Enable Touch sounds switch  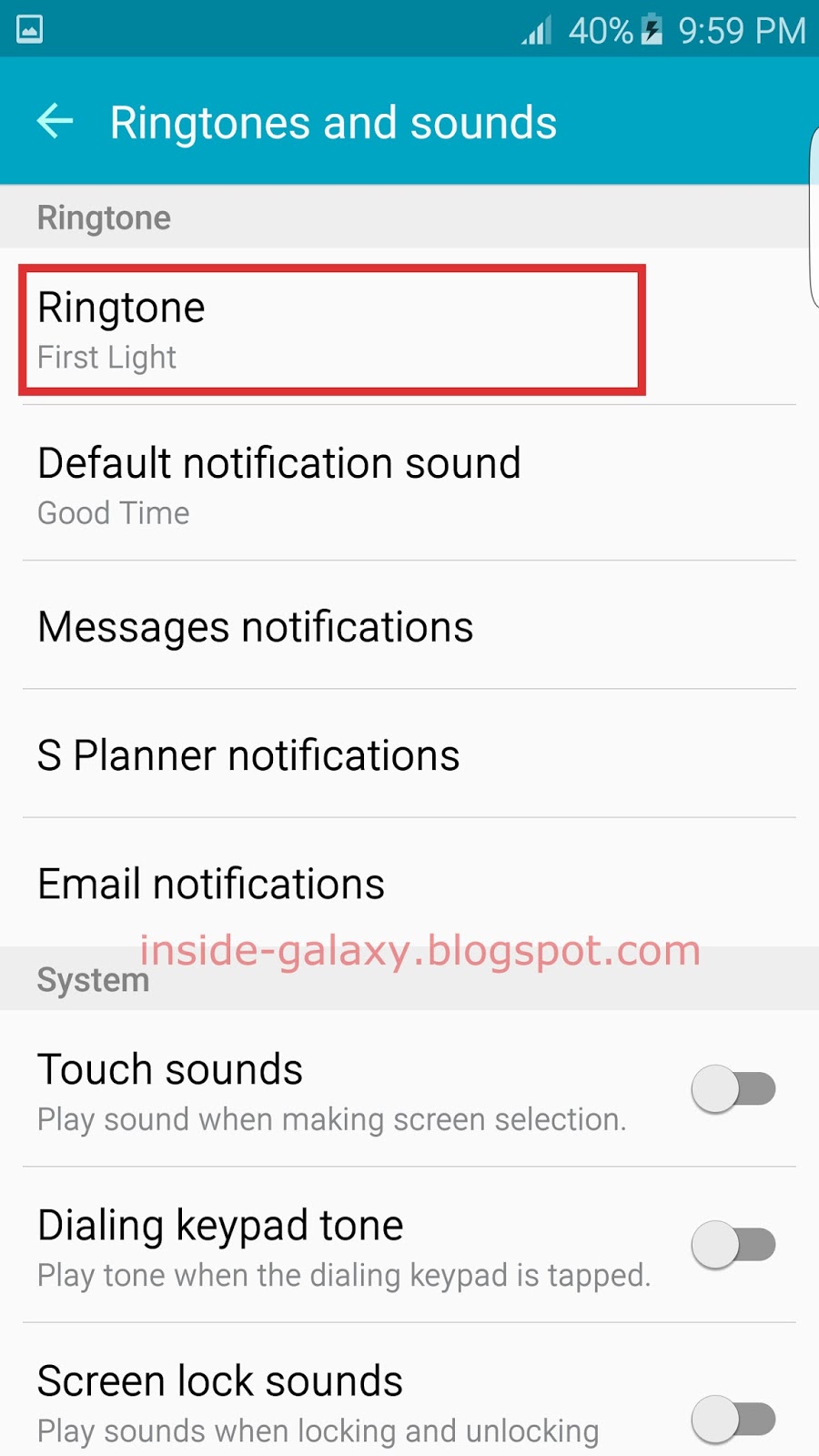[733, 1088]
